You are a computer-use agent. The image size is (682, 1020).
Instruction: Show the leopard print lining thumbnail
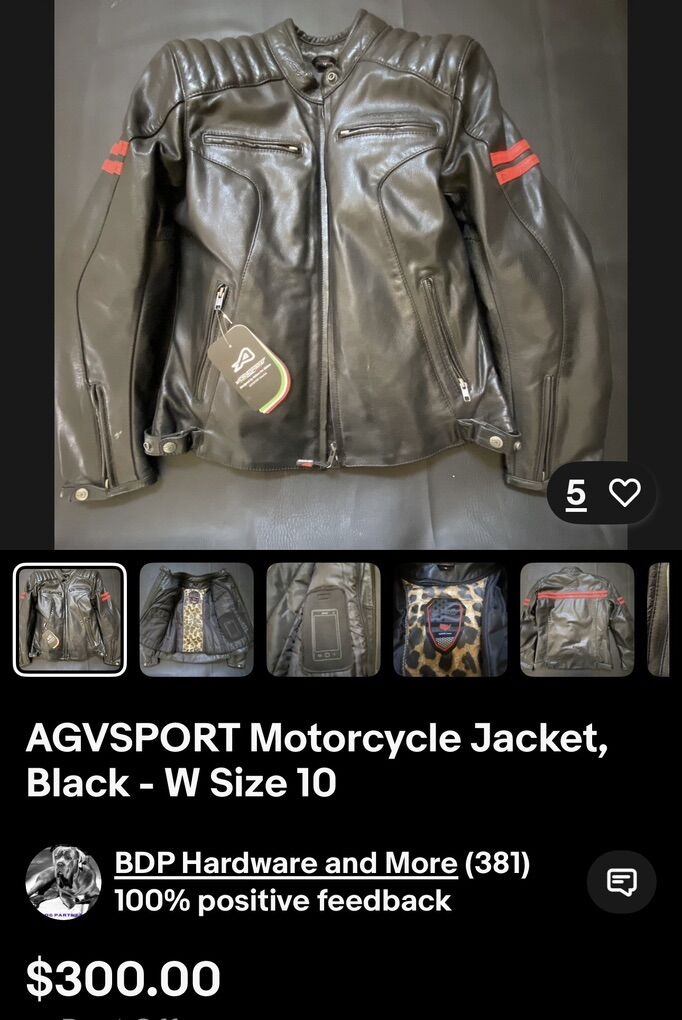pos(450,620)
